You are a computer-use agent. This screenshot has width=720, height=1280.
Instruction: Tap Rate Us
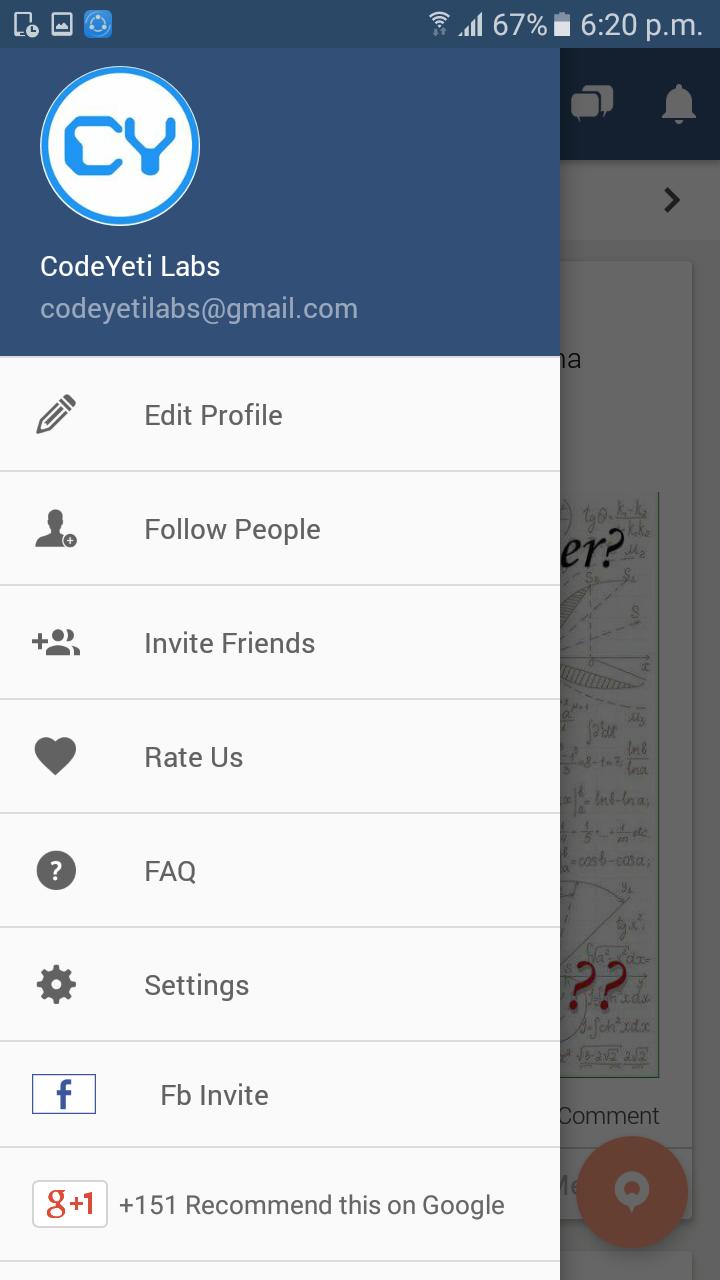193,757
